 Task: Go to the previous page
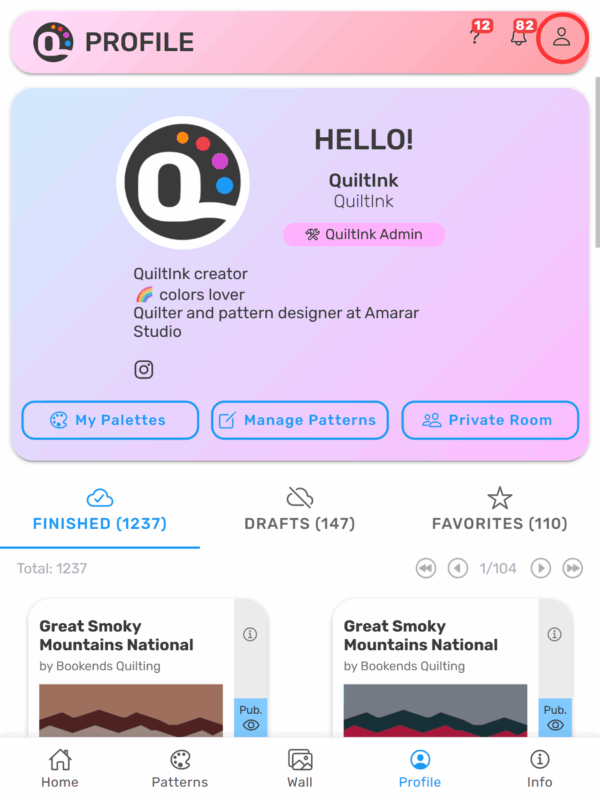[x=458, y=568]
